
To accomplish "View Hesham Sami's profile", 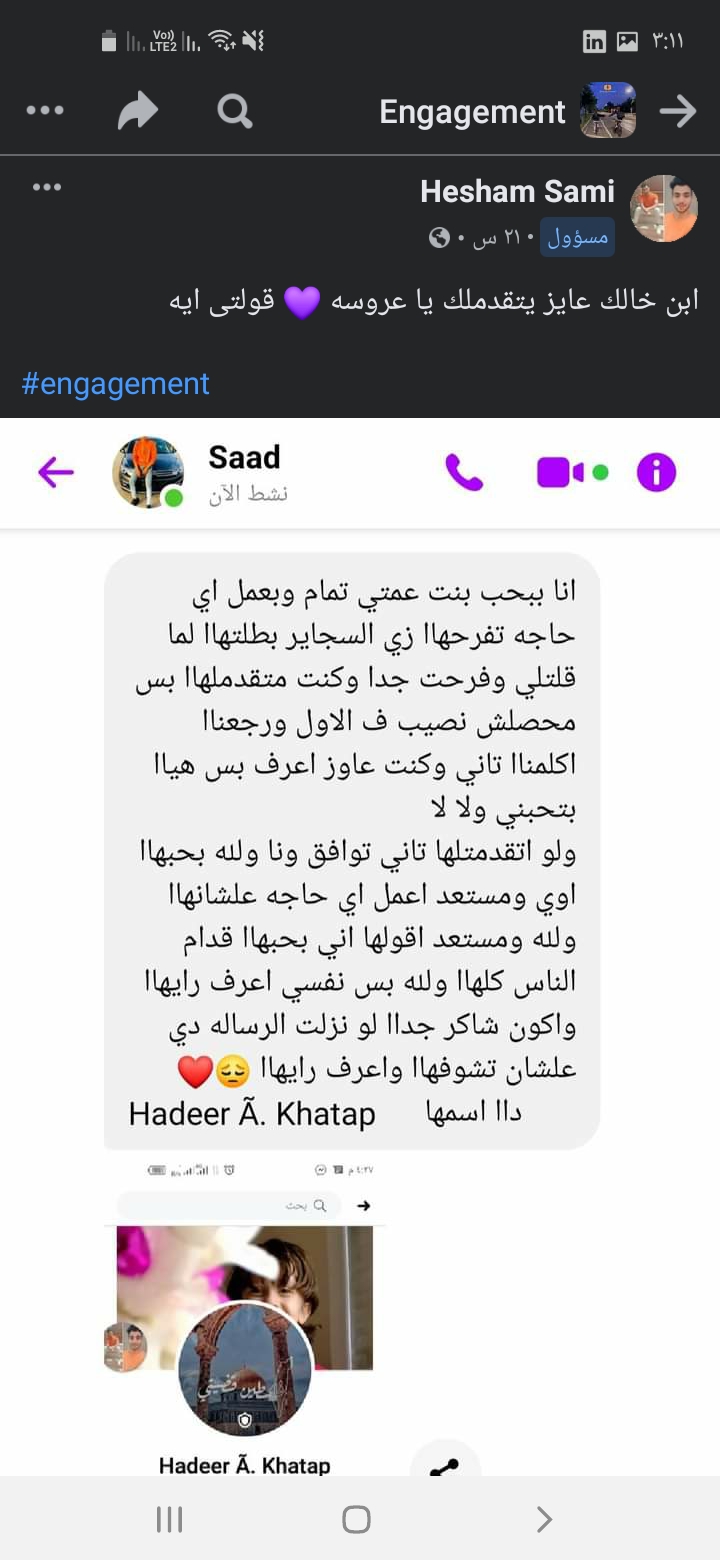I will (x=517, y=191).
